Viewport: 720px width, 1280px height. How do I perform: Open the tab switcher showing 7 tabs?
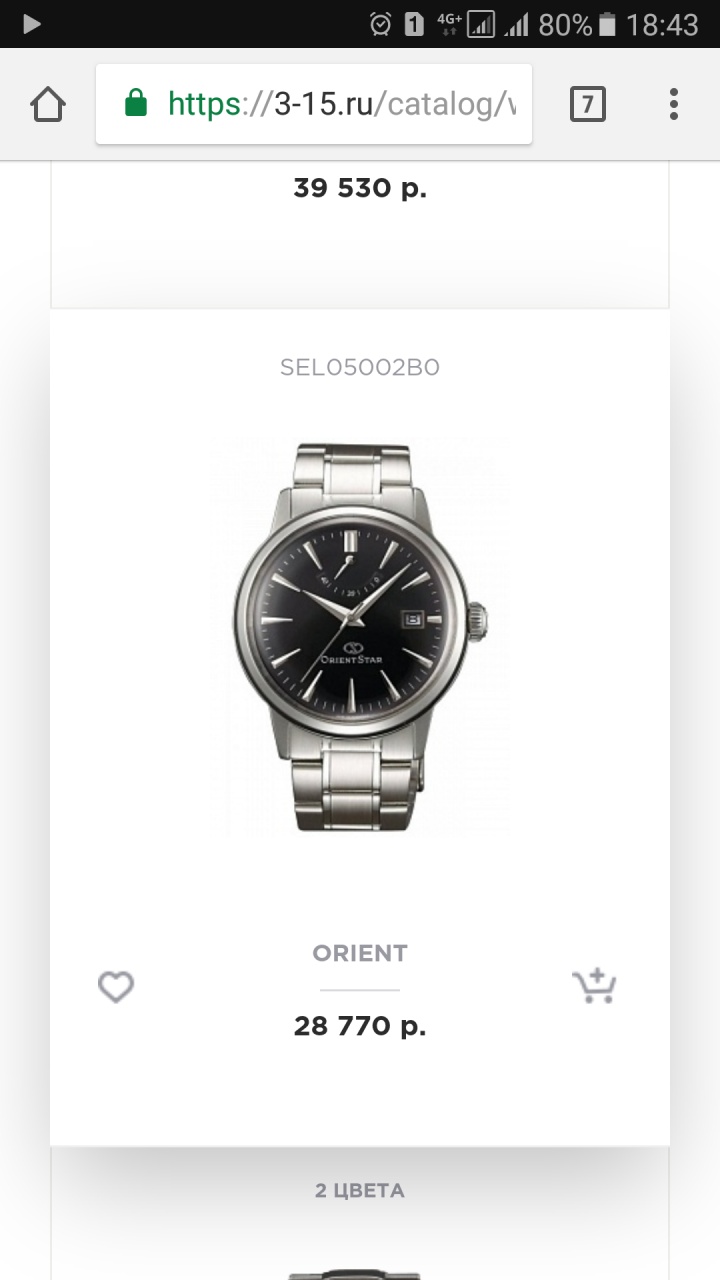pyautogui.click(x=587, y=104)
